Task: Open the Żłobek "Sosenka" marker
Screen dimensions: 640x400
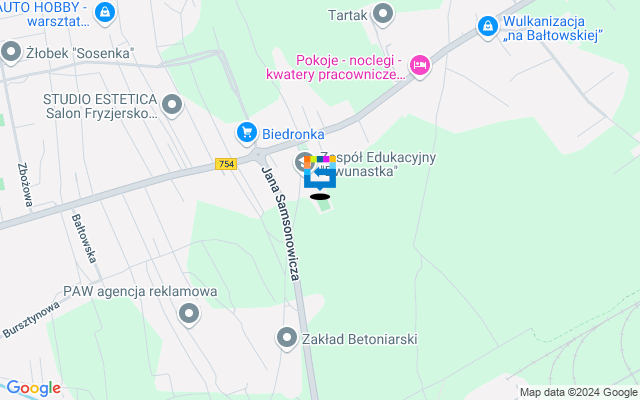Action: click(x=11, y=51)
